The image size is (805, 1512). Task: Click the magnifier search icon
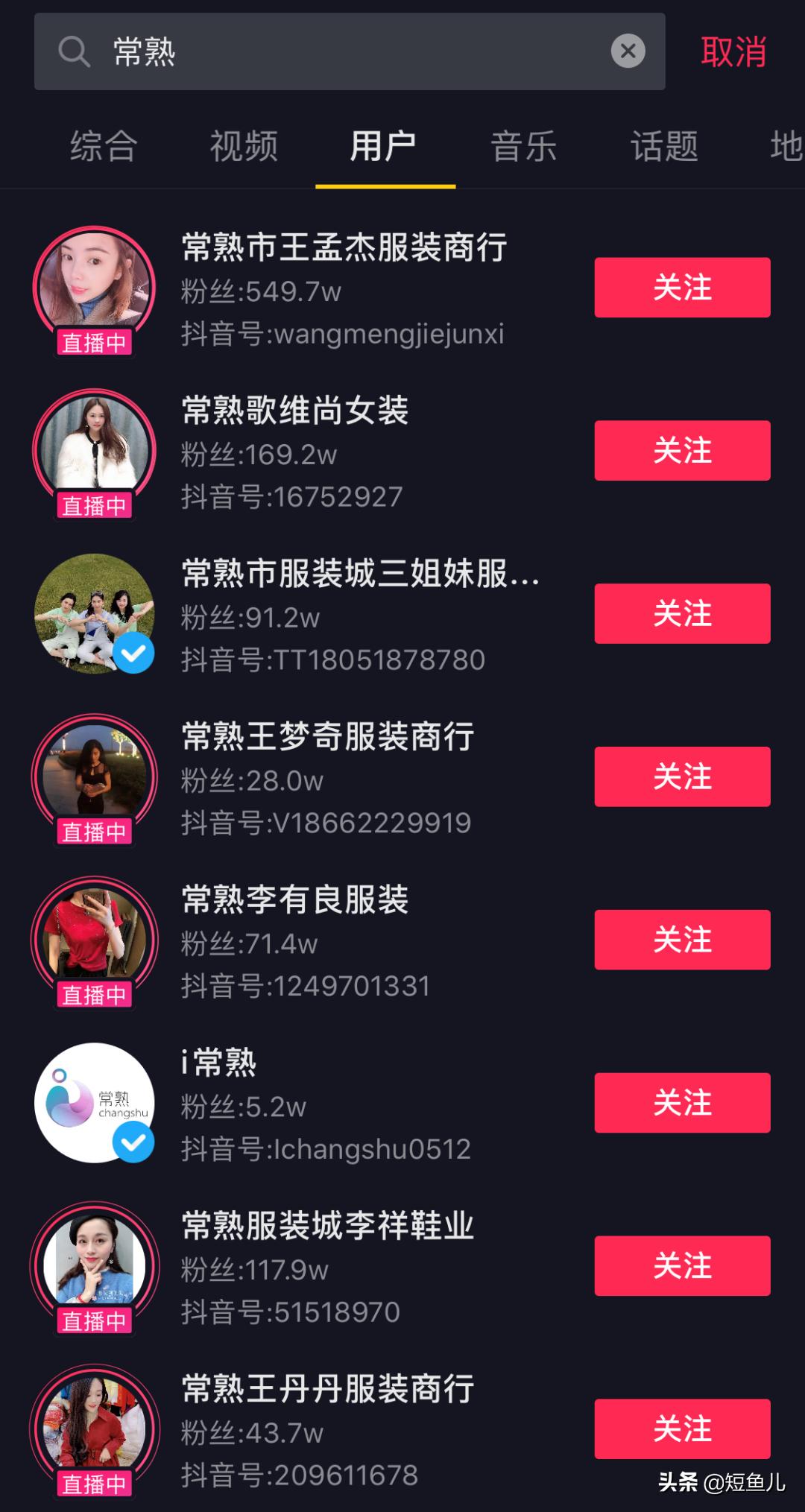tap(71, 52)
